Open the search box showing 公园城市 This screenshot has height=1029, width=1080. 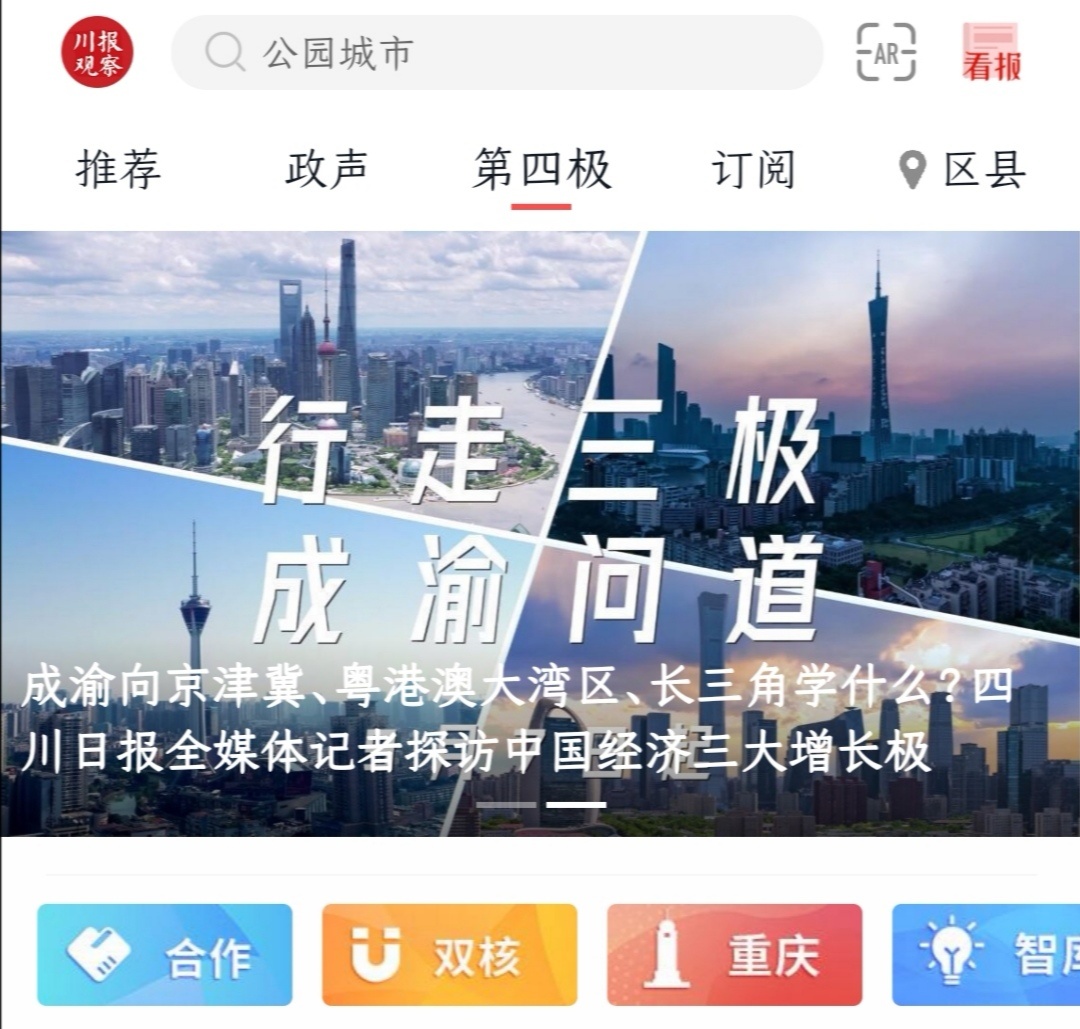[x=497, y=53]
